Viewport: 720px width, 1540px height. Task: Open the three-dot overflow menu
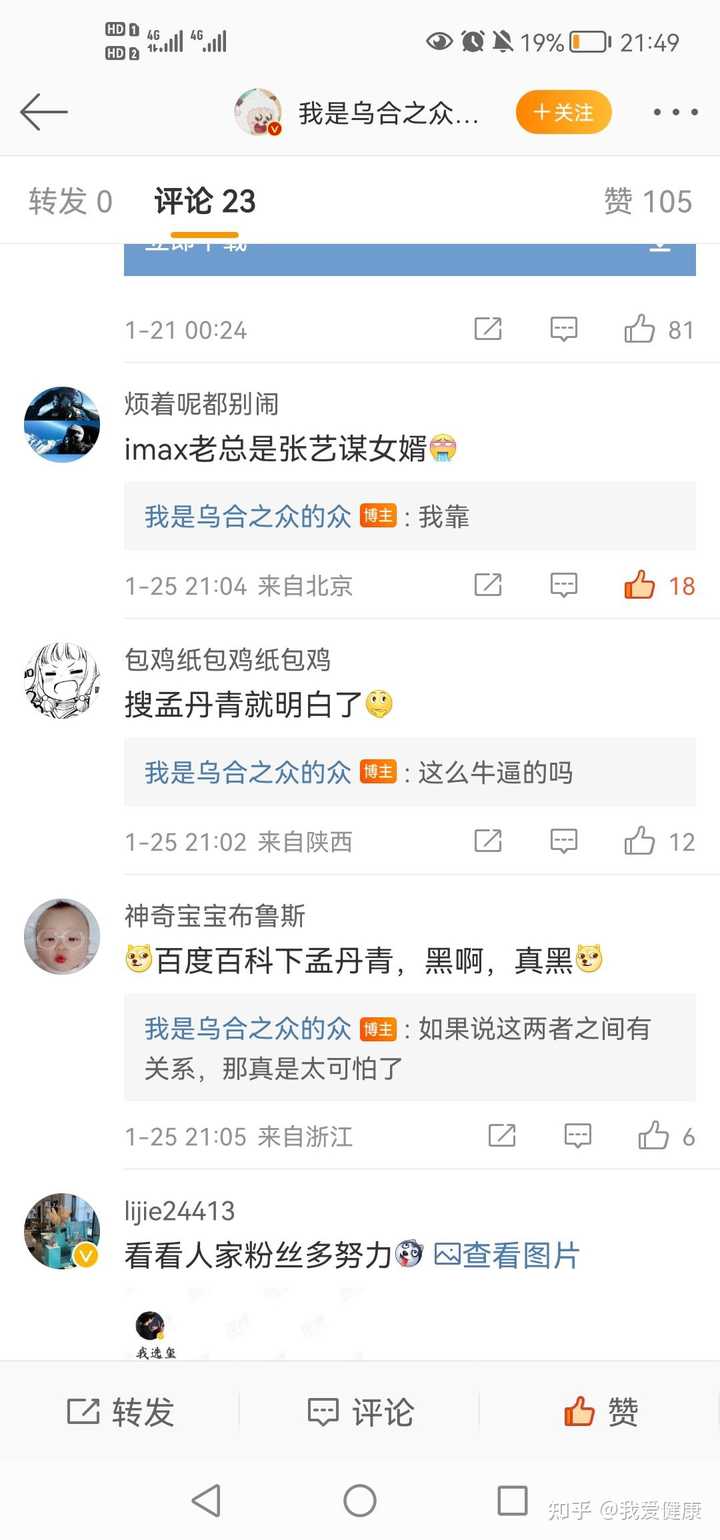tap(676, 112)
